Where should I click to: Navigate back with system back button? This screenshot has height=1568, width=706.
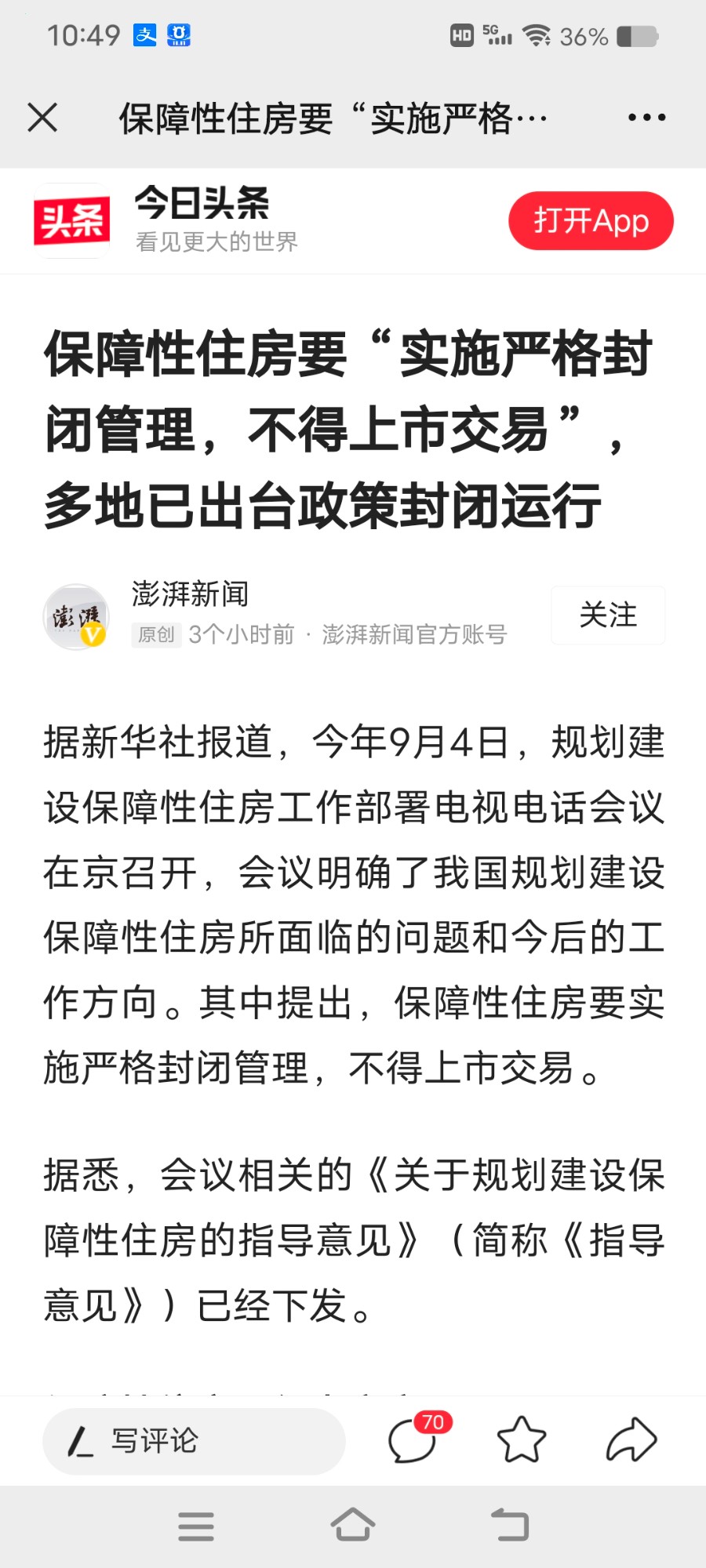(x=510, y=1526)
